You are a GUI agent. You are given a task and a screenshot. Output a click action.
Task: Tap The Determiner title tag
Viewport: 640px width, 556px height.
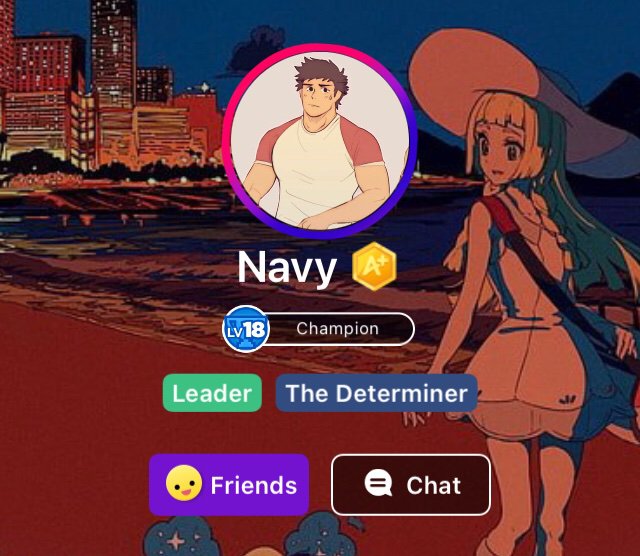[376, 393]
